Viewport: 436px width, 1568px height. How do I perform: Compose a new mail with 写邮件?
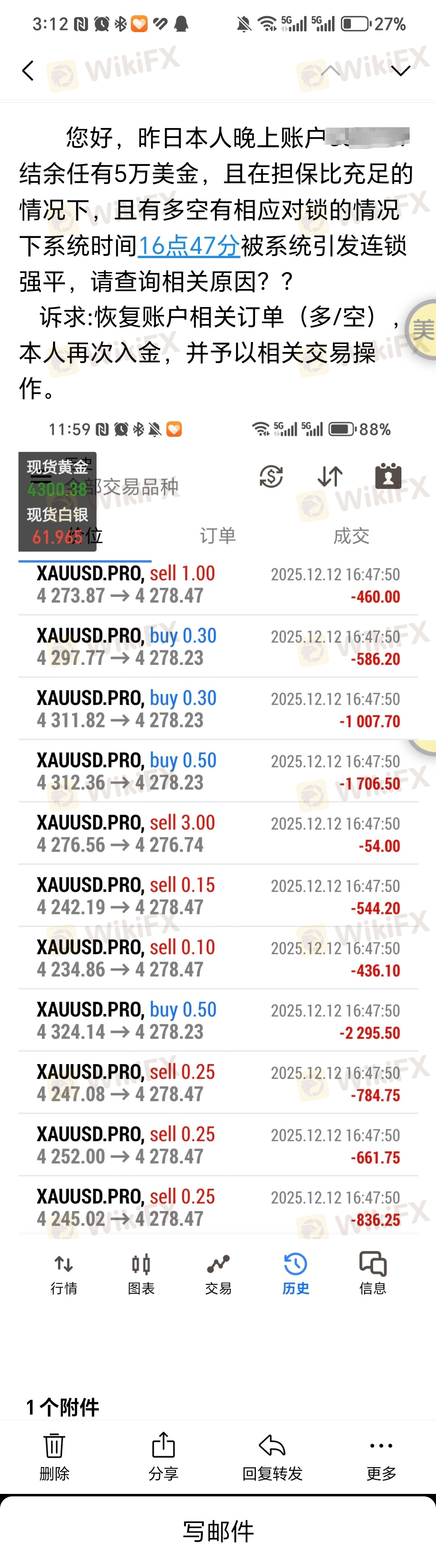218,1531
